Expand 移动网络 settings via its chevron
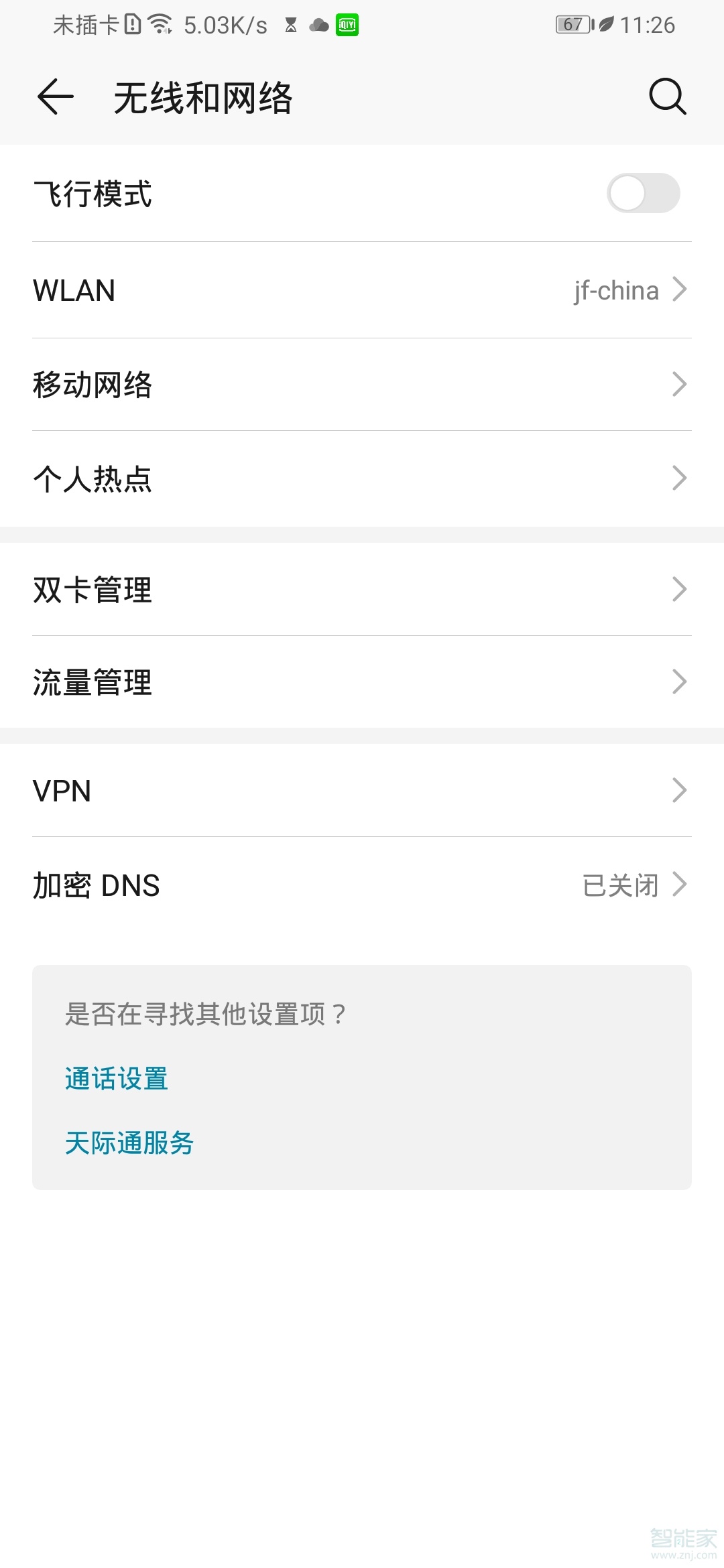The height and width of the screenshot is (1568, 724). tap(680, 385)
